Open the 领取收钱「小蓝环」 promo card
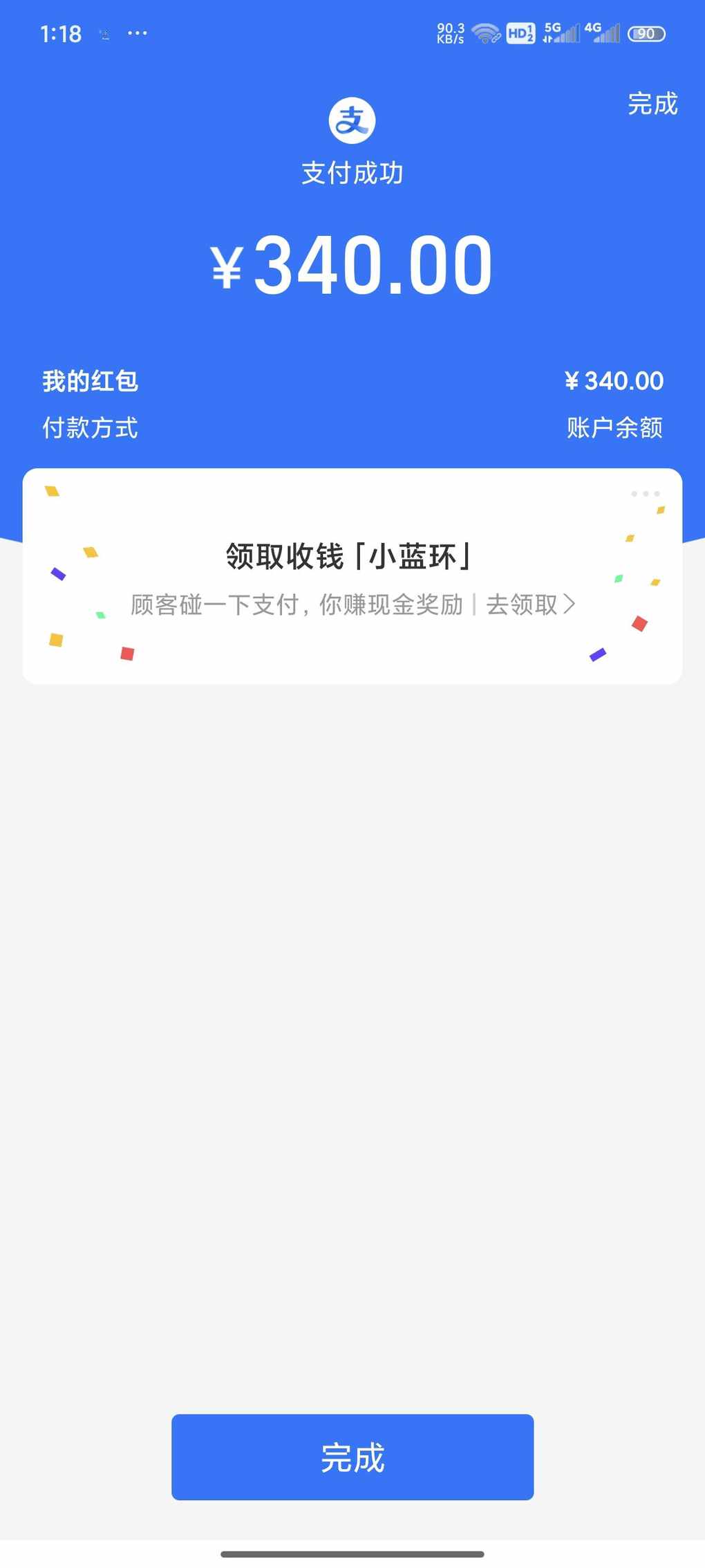 pos(352,576)
